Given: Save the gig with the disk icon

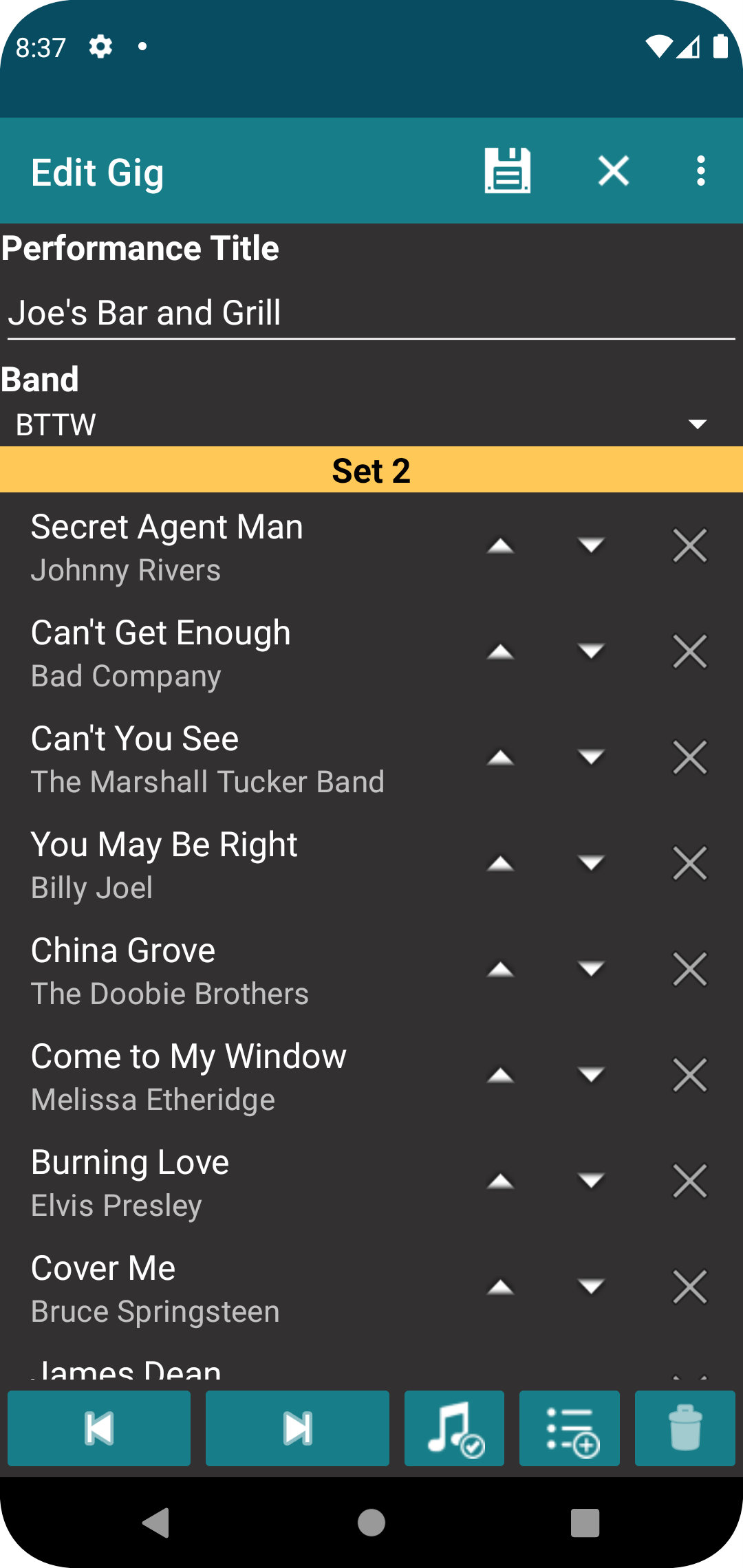Looking at the screenshot, I should (x=508, y=171).
